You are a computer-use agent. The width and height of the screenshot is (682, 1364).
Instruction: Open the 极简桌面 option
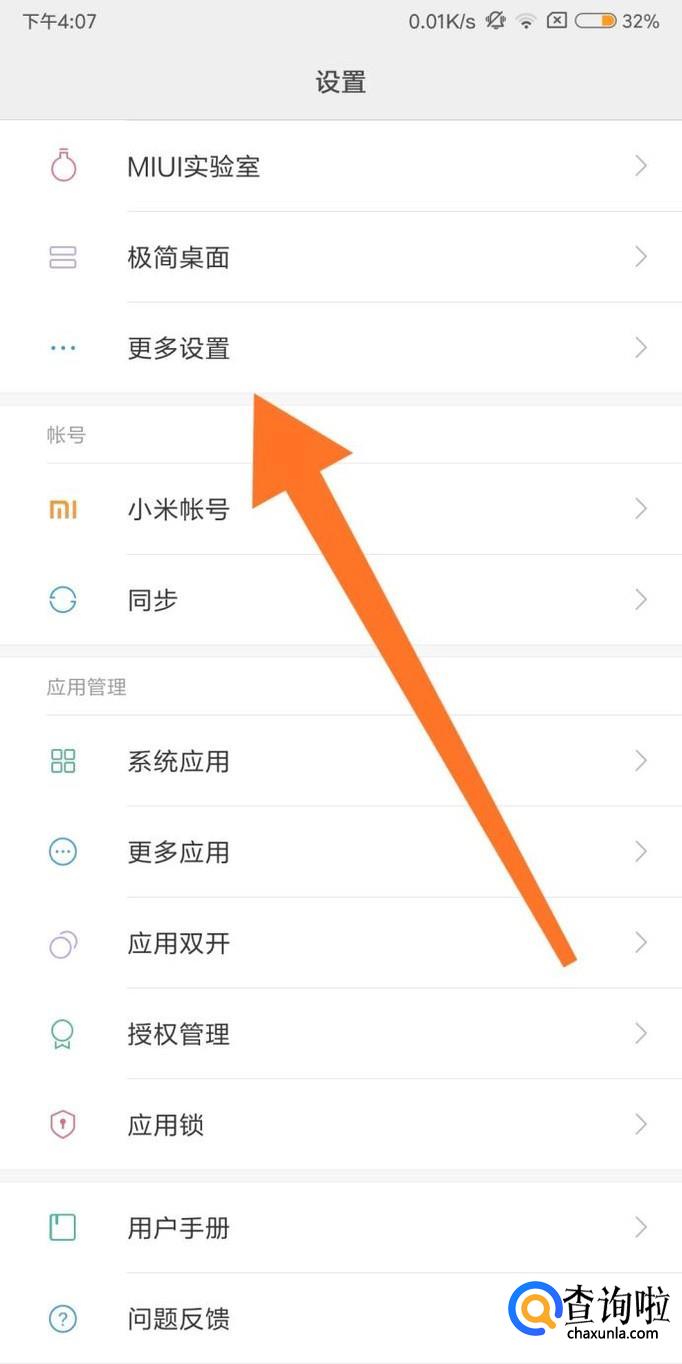coord(179,258)
